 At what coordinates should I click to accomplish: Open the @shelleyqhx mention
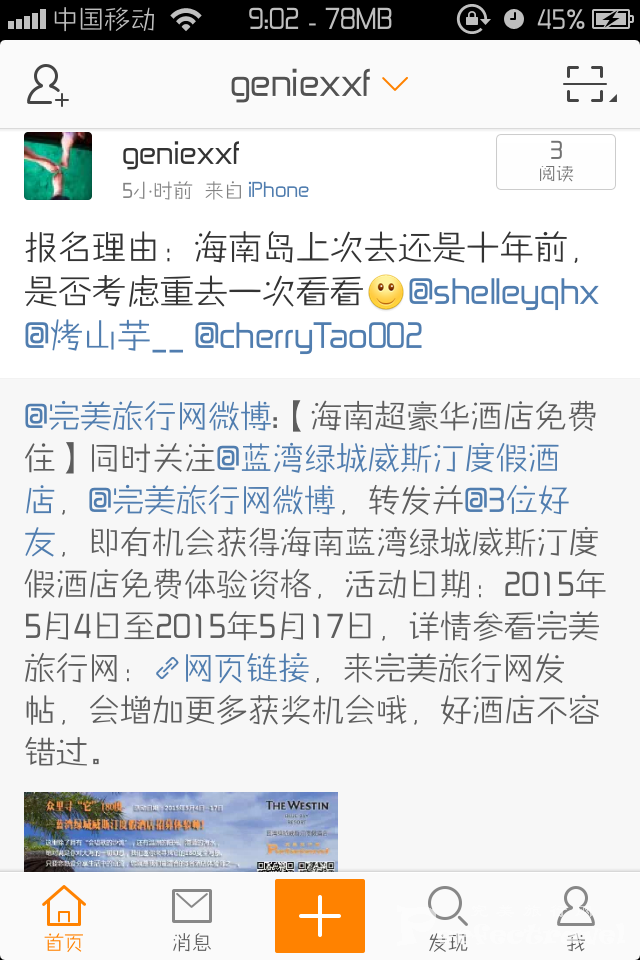click(x=503, y=293)
